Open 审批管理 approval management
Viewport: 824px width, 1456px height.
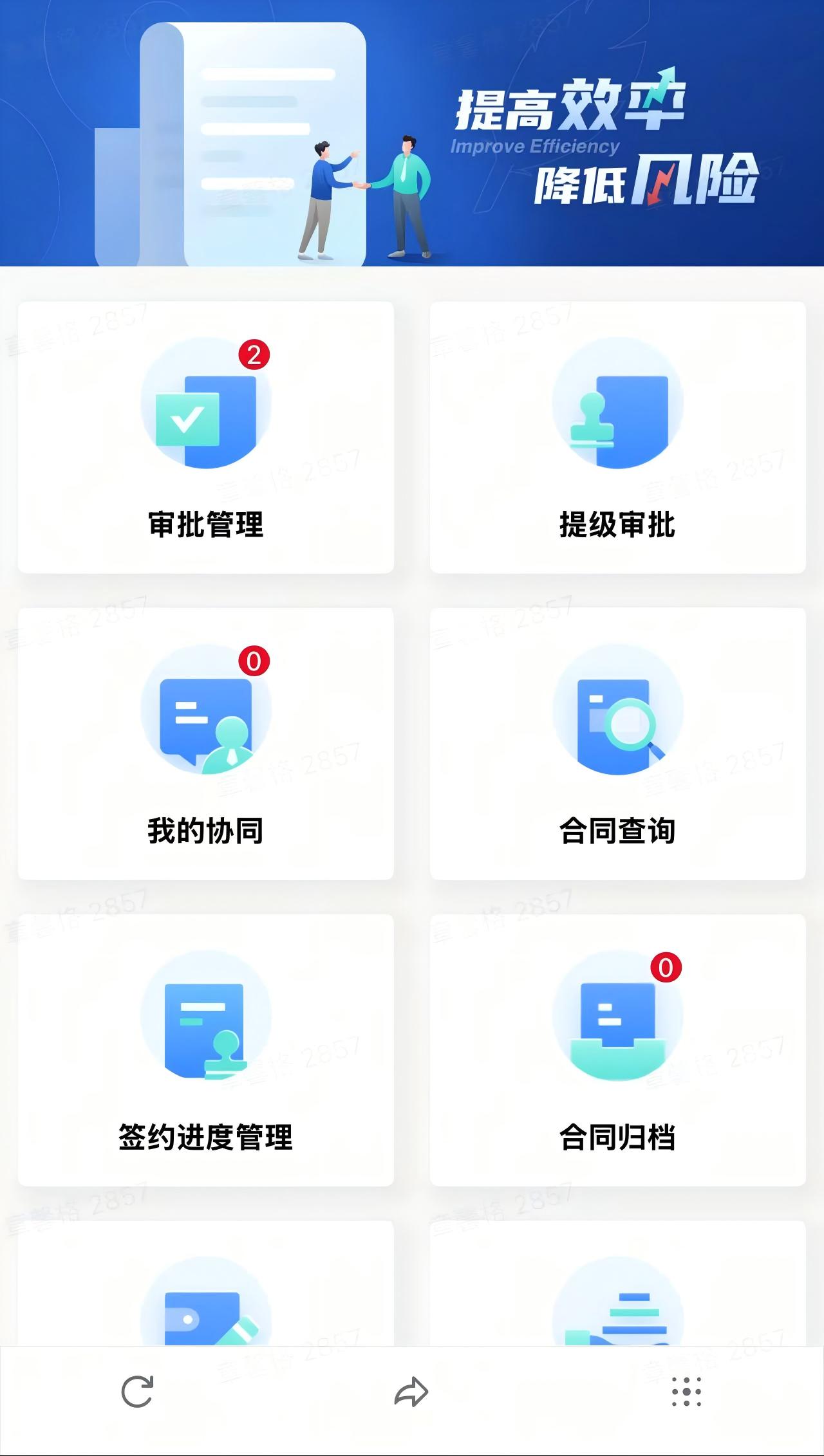coord(206,438)
